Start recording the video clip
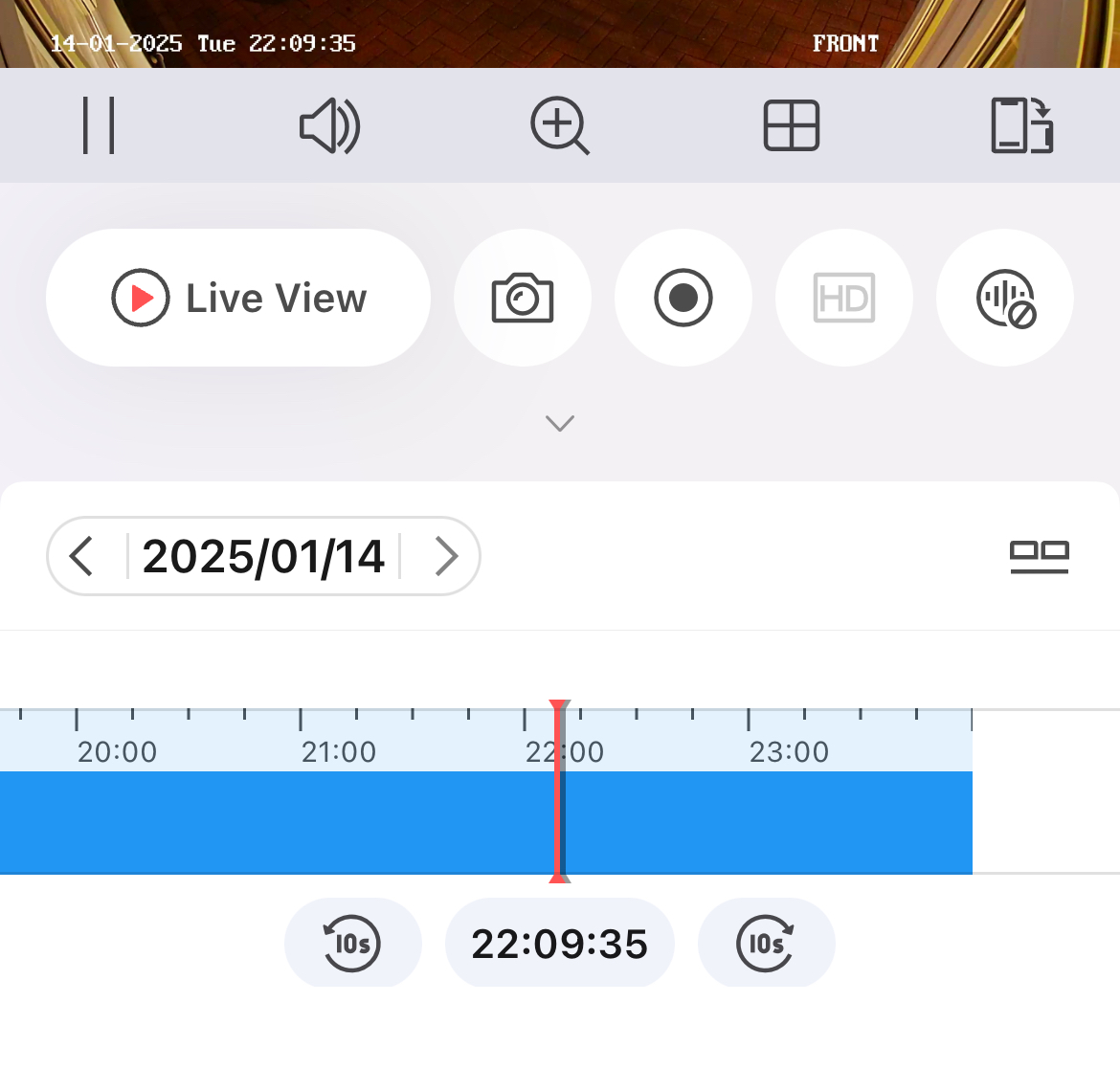1120x1069 pixels. [x=683, y=298]
